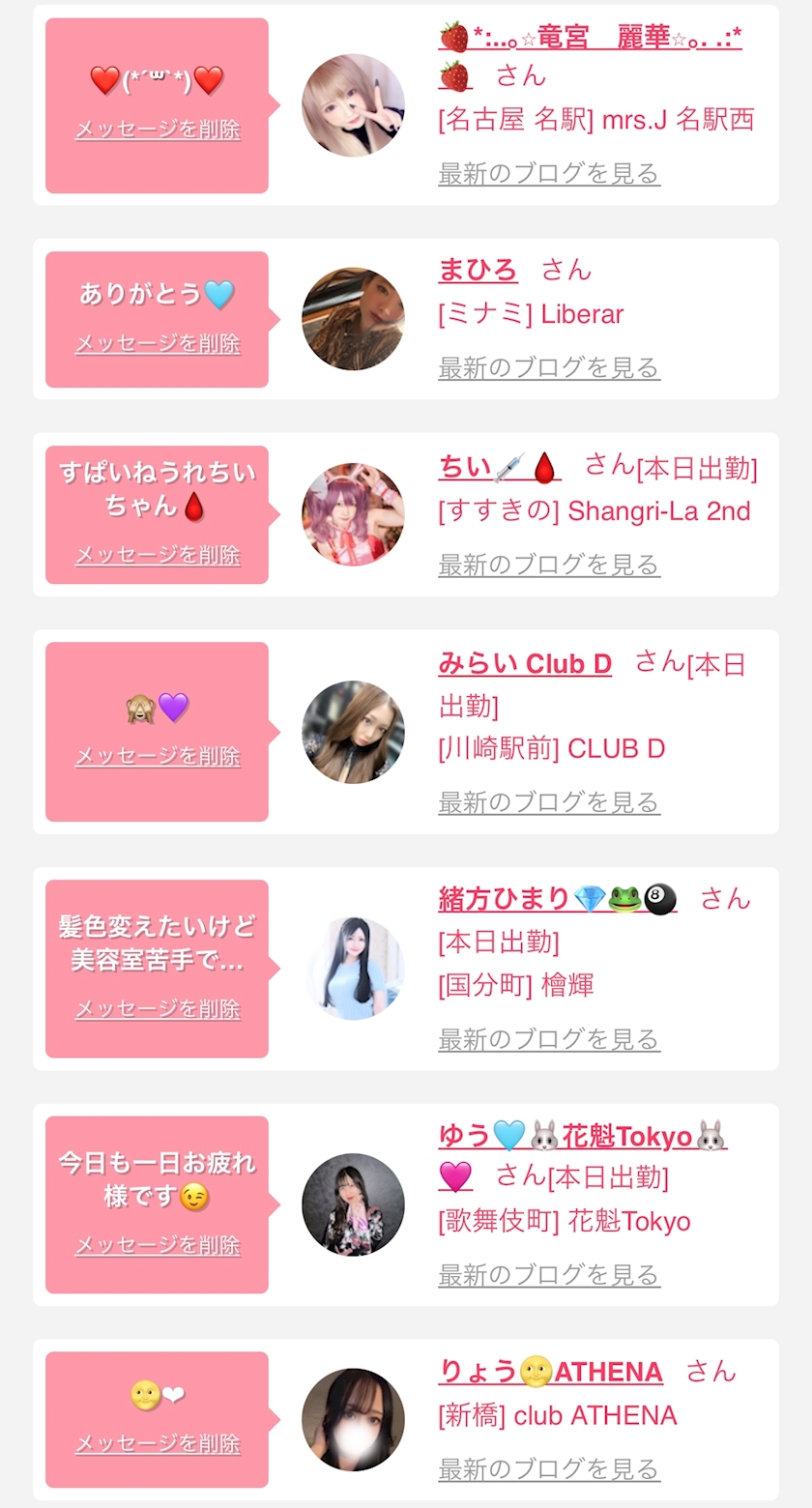View latest blog of 花魁Tokyo cast

click(549, 1275)
